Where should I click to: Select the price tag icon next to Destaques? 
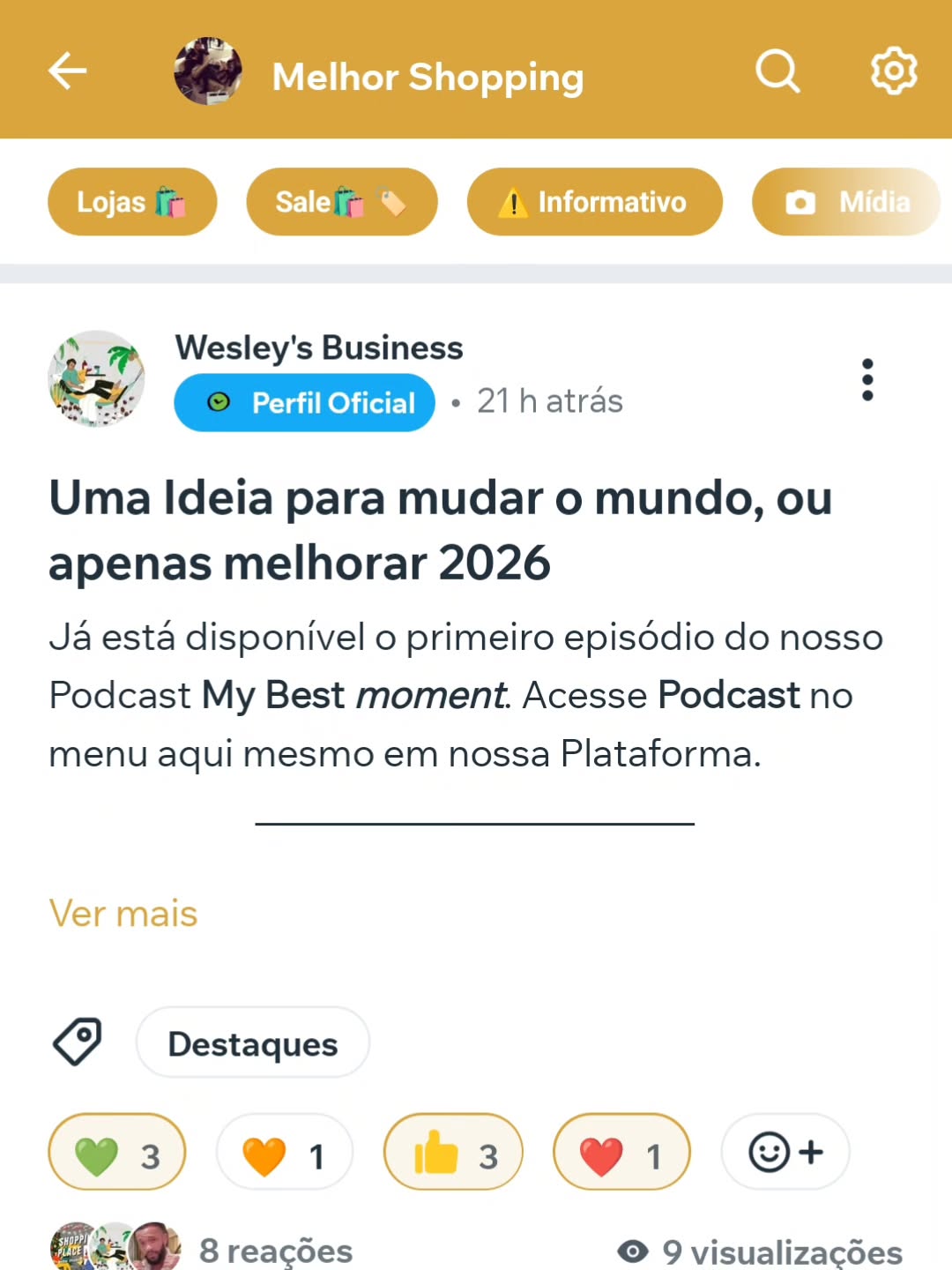(77, 1042)
